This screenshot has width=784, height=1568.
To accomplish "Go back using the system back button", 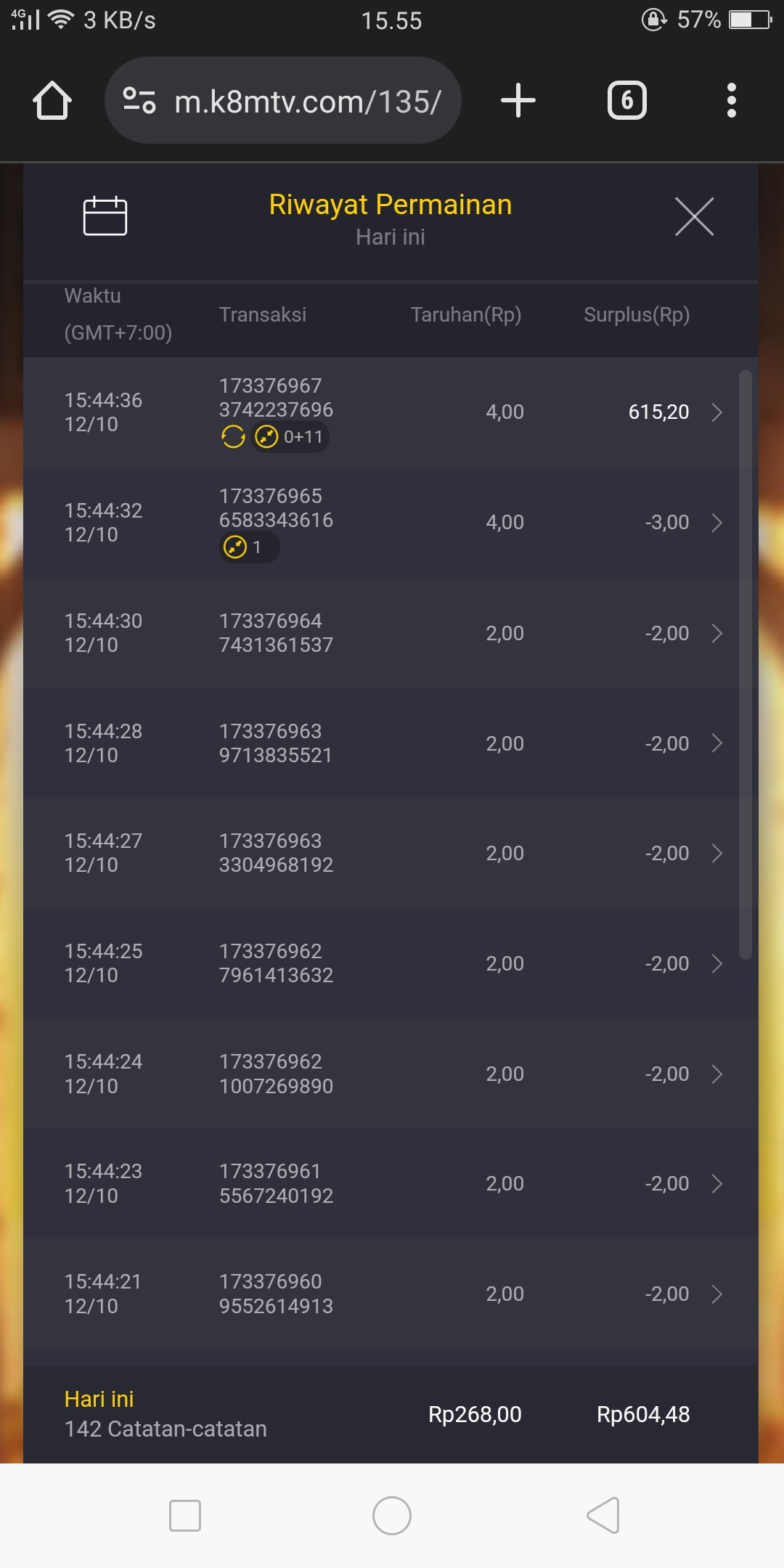I will (603, 1516).
